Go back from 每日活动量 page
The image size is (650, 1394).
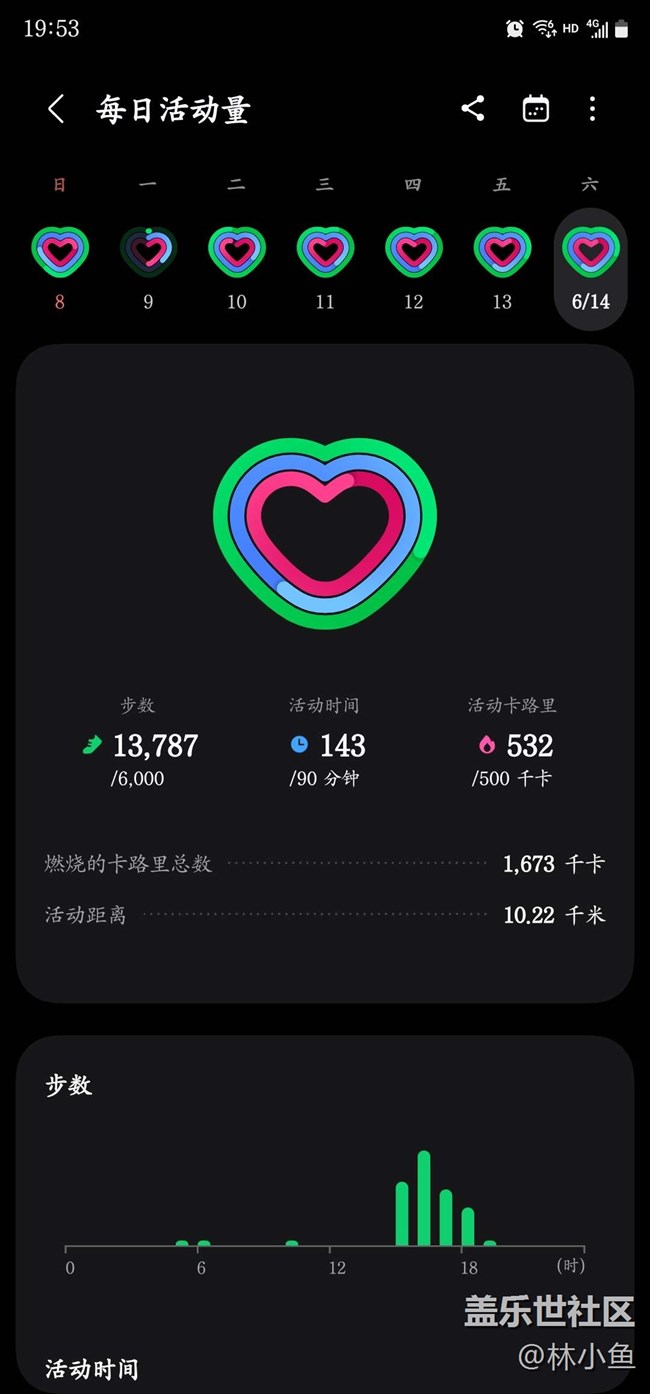(x=56, y=109)
